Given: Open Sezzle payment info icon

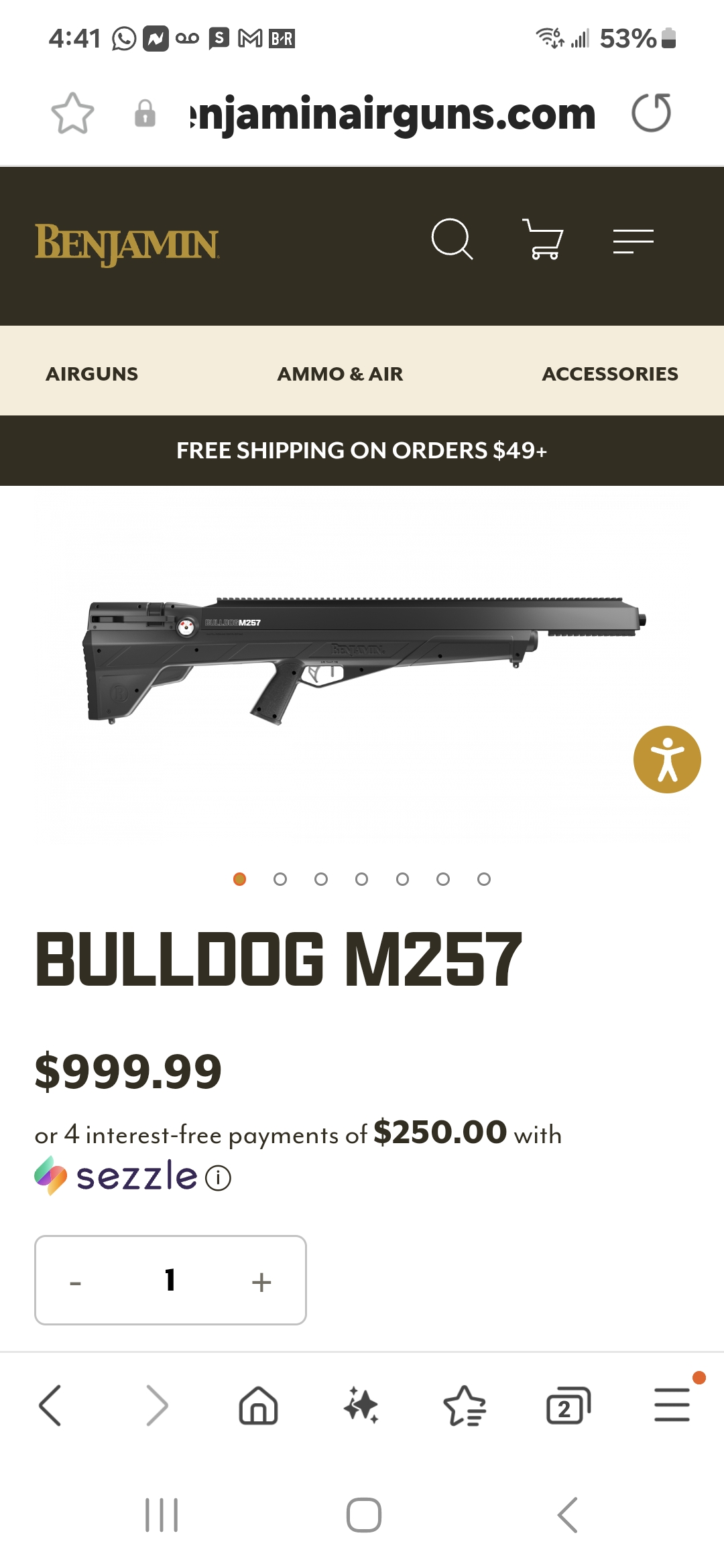Looking at the screenshot, I should [x=218, y=1178].
